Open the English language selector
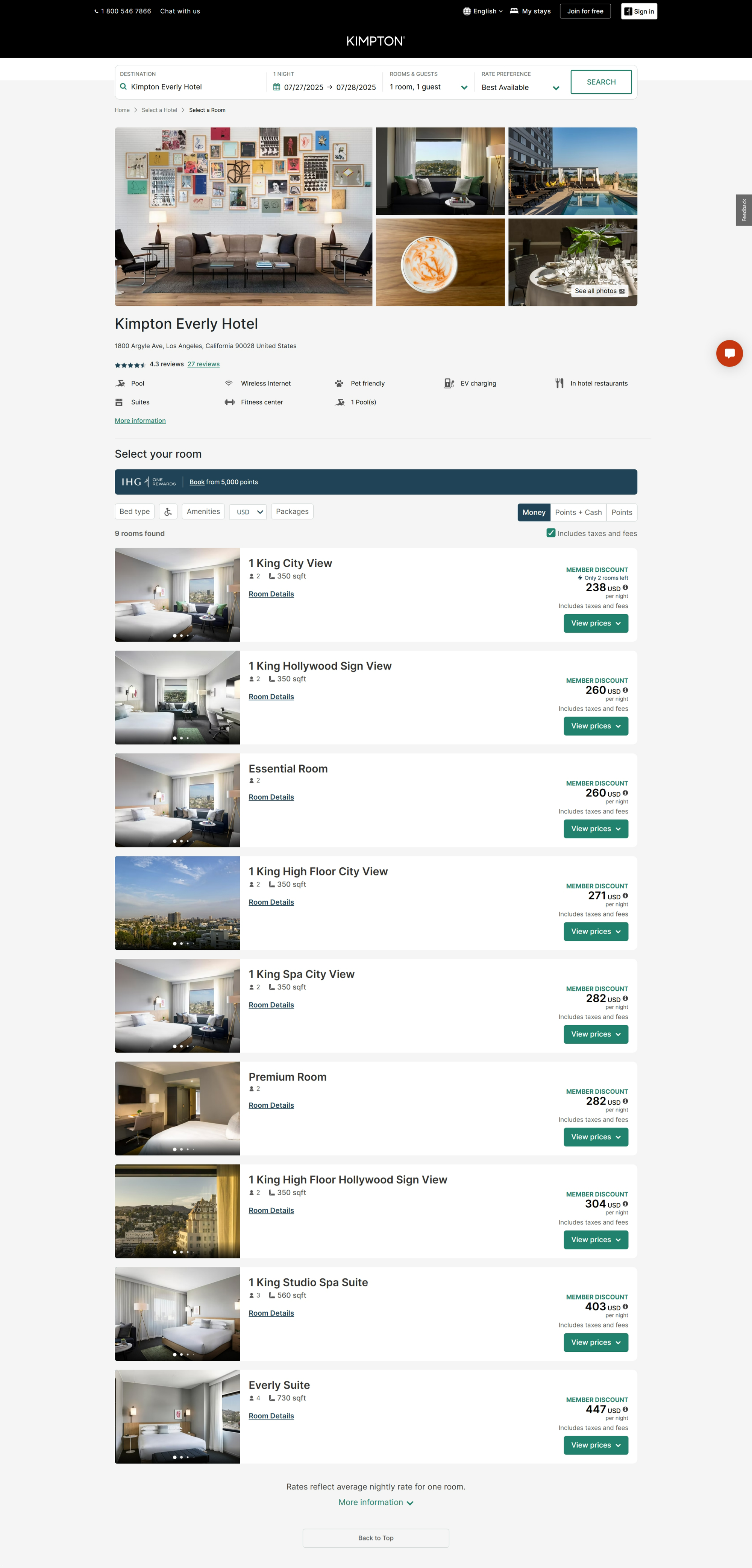752x1568 pixels. tap(483, 12)
